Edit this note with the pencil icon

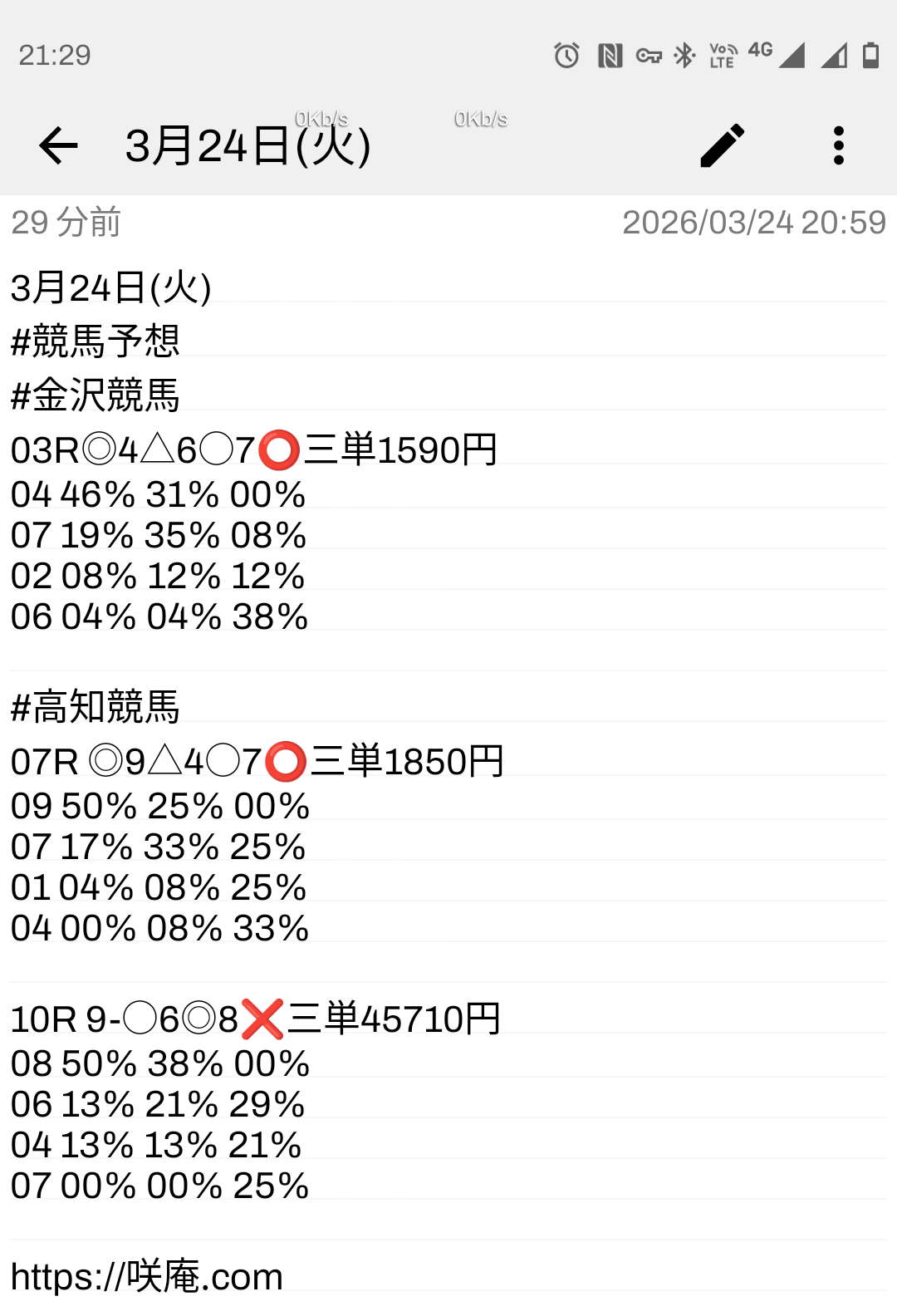[x=722, y=146]
